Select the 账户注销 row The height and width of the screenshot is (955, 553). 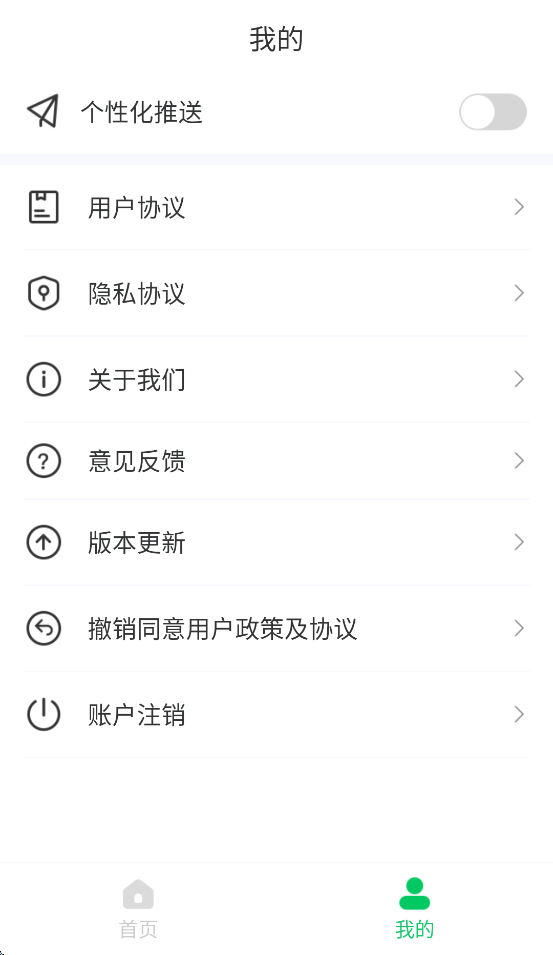coord(276,714)
